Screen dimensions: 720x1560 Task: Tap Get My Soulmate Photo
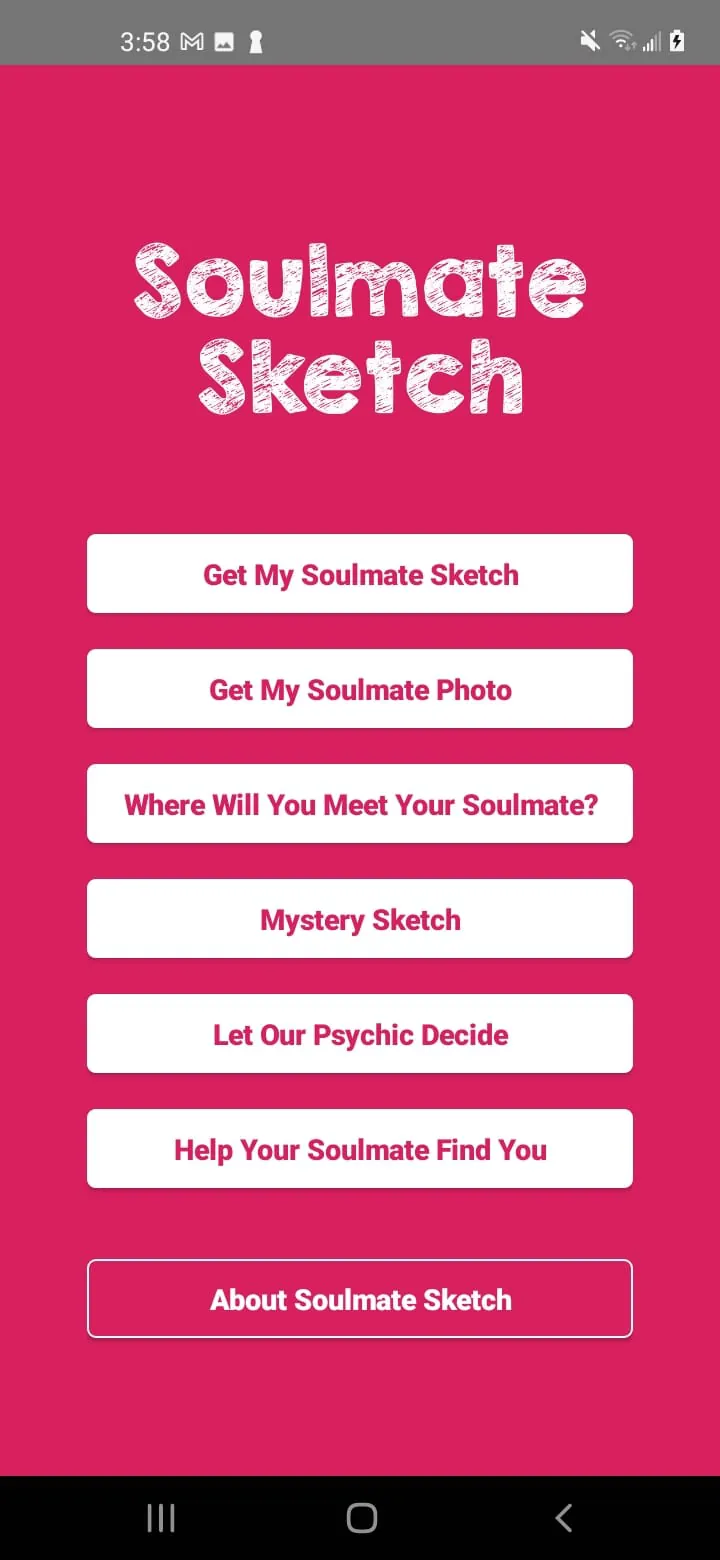[x=360, y=688]
